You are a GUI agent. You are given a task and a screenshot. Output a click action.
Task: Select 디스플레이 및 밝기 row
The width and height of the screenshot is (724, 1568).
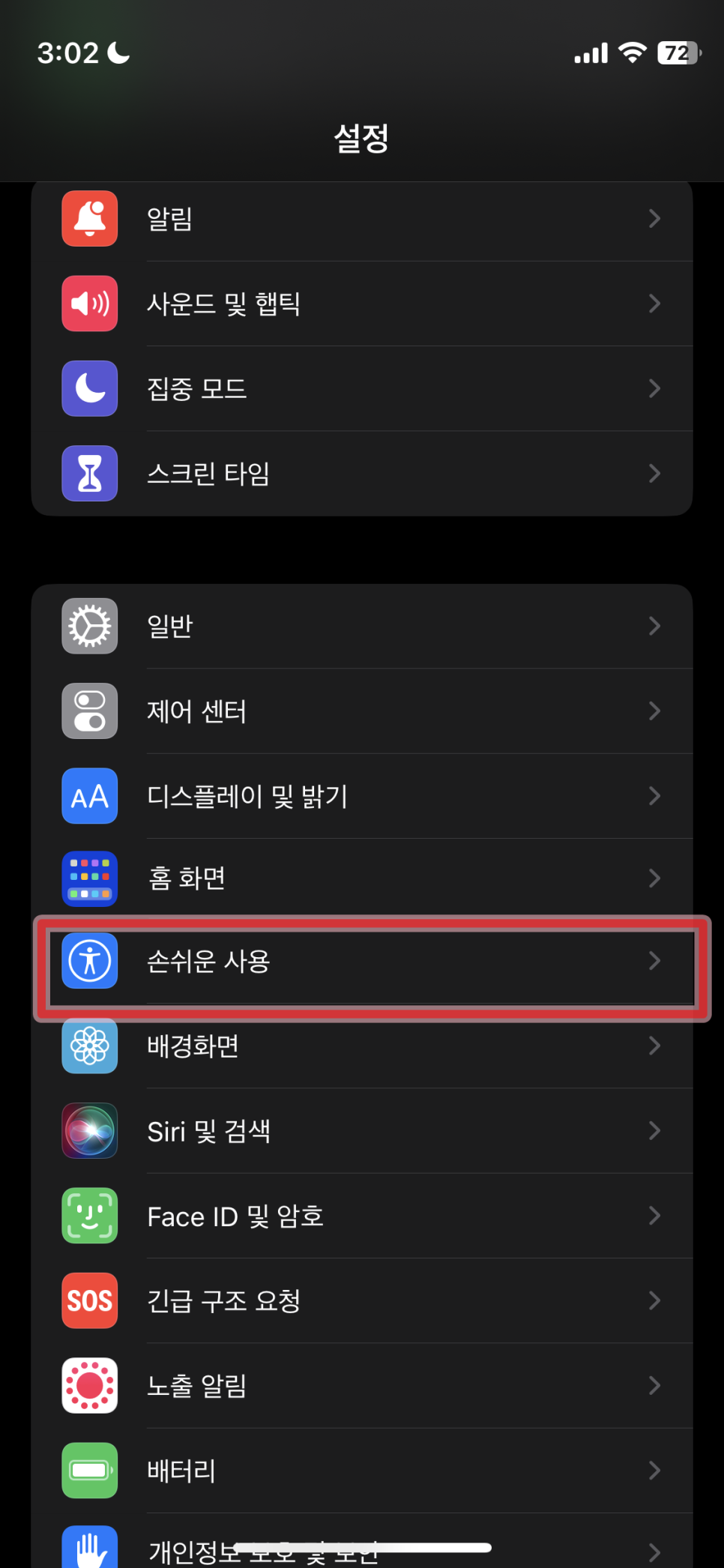click(361, 796)
